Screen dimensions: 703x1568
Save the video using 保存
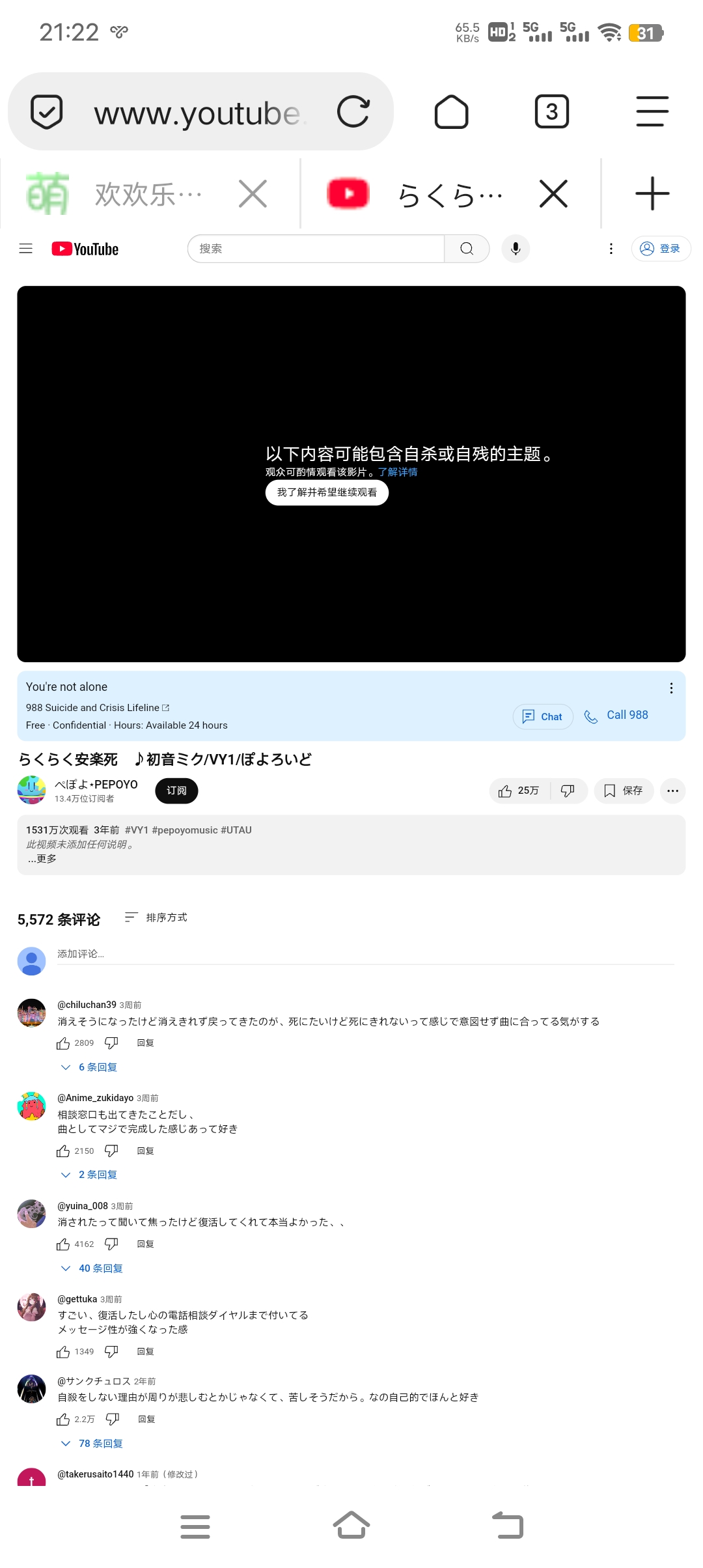(624, 791)
